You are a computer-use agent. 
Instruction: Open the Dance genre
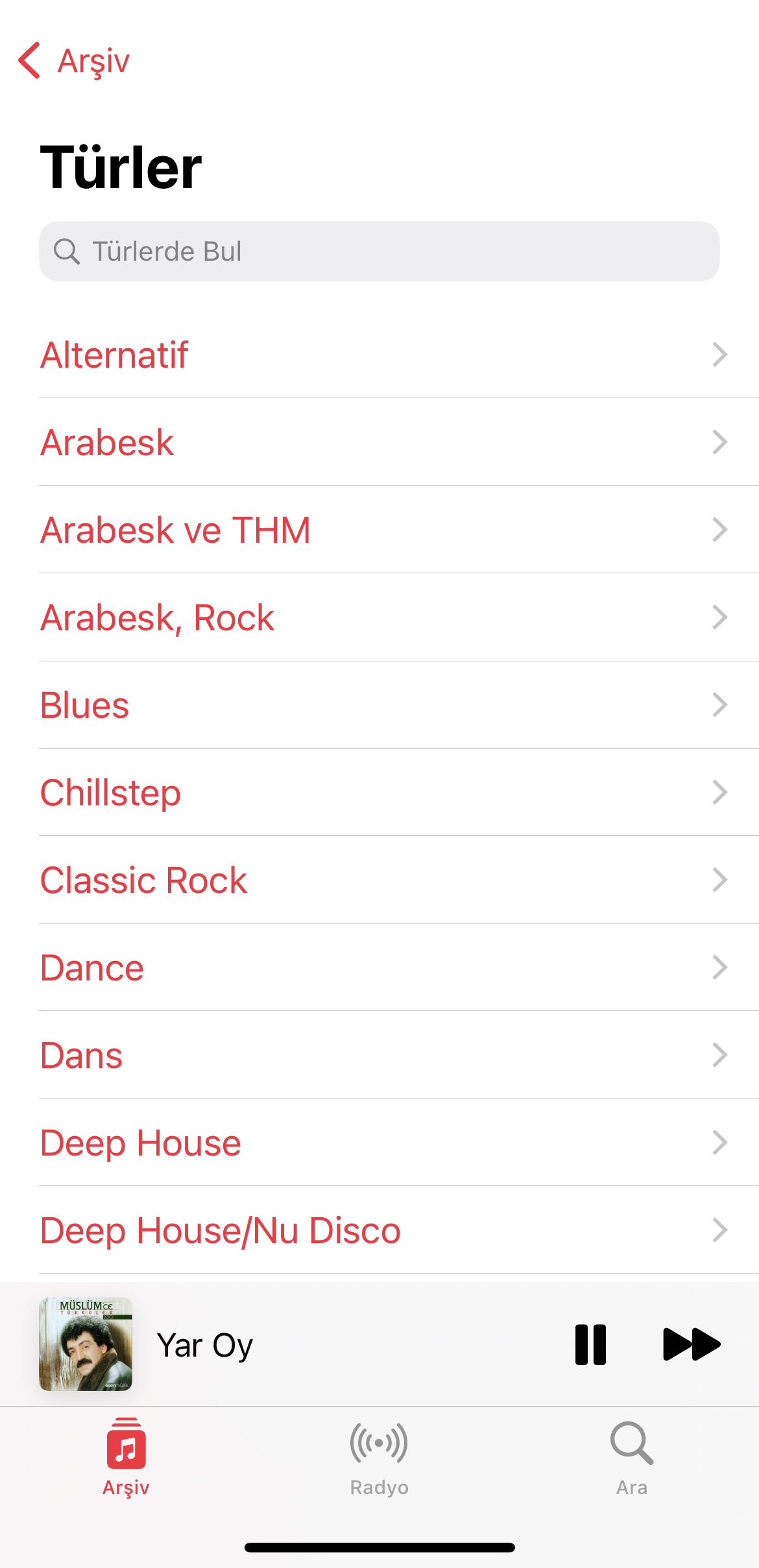coord(379,968)
